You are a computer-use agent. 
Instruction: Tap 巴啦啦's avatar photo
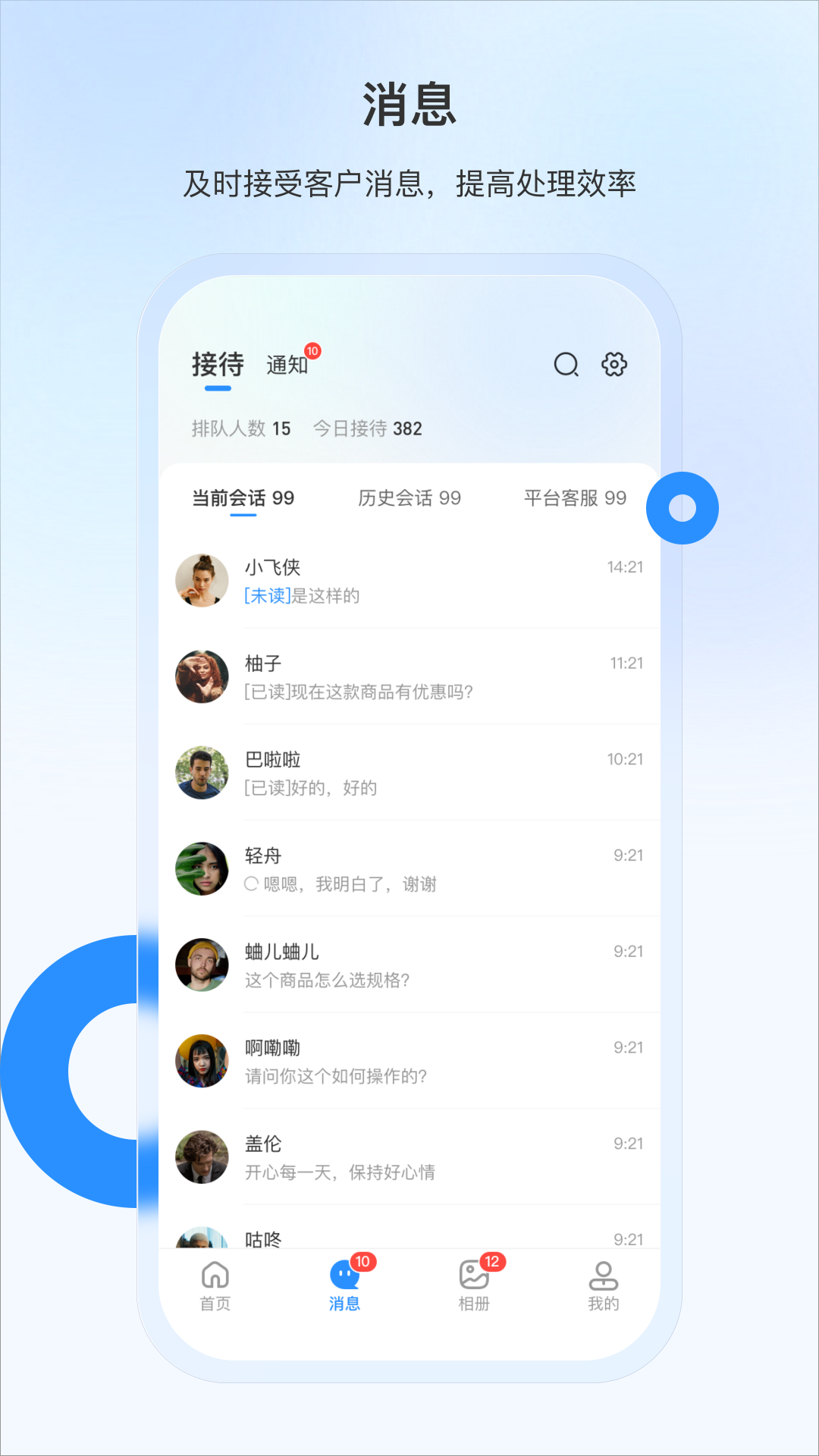(x=202, y=773)
